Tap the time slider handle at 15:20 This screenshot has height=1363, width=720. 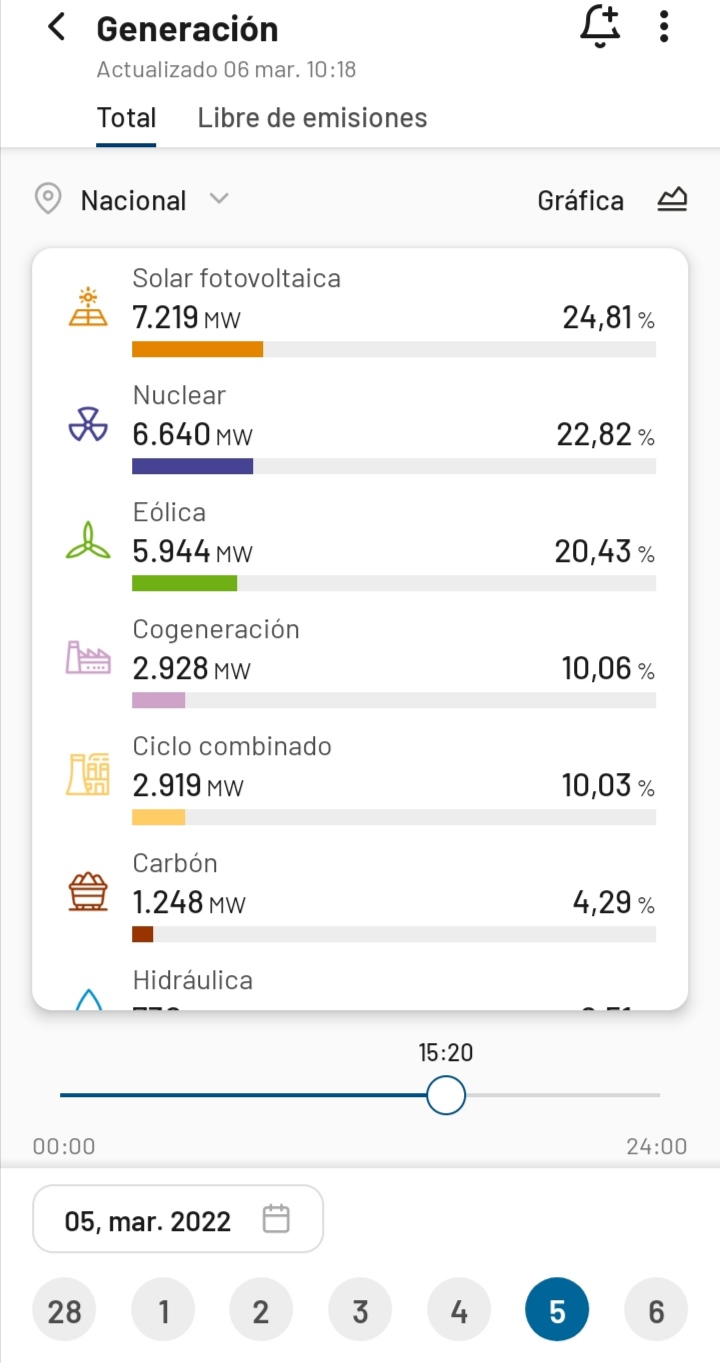pos(446,1095)
